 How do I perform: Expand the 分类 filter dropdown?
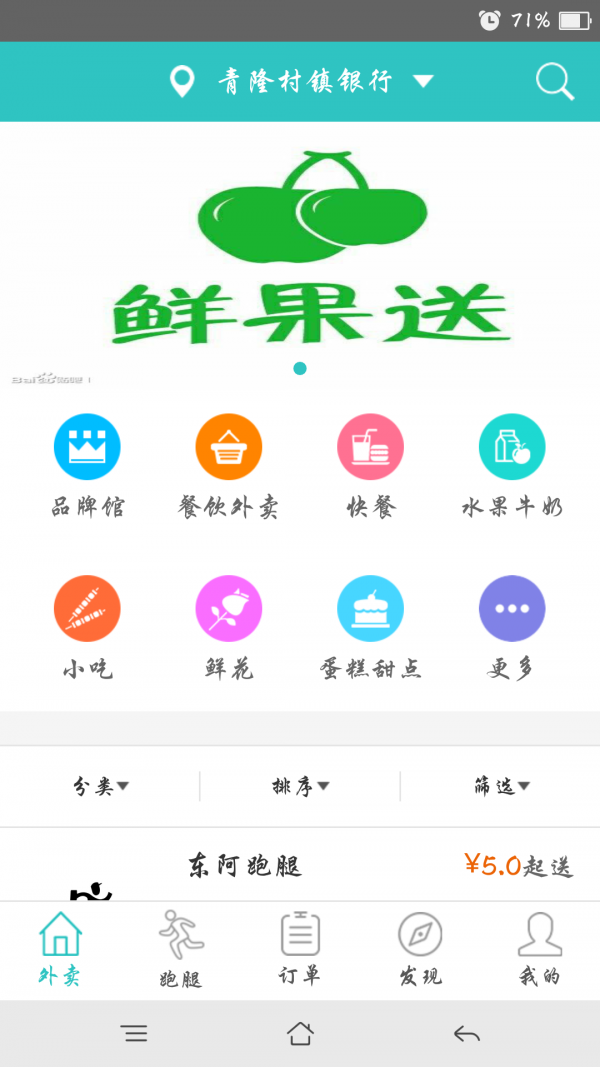click(100, 787)
